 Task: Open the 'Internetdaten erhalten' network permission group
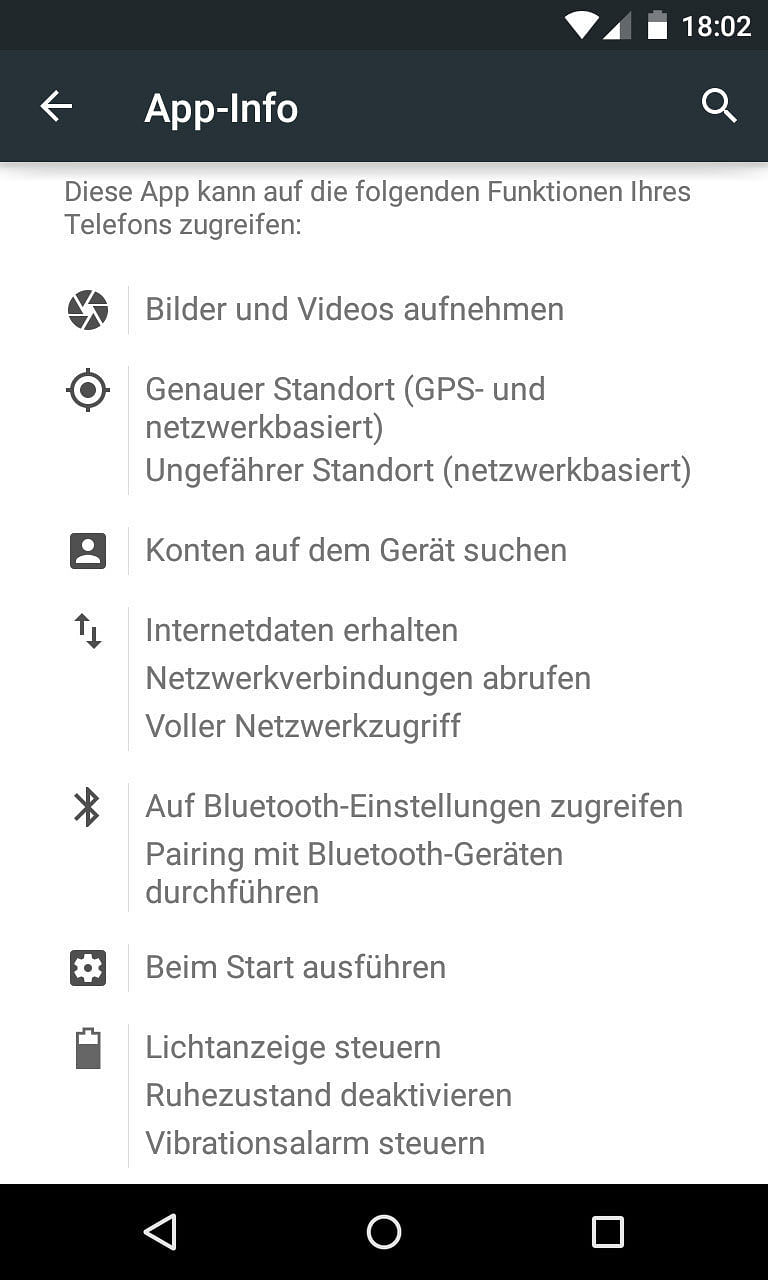point(302,630)
